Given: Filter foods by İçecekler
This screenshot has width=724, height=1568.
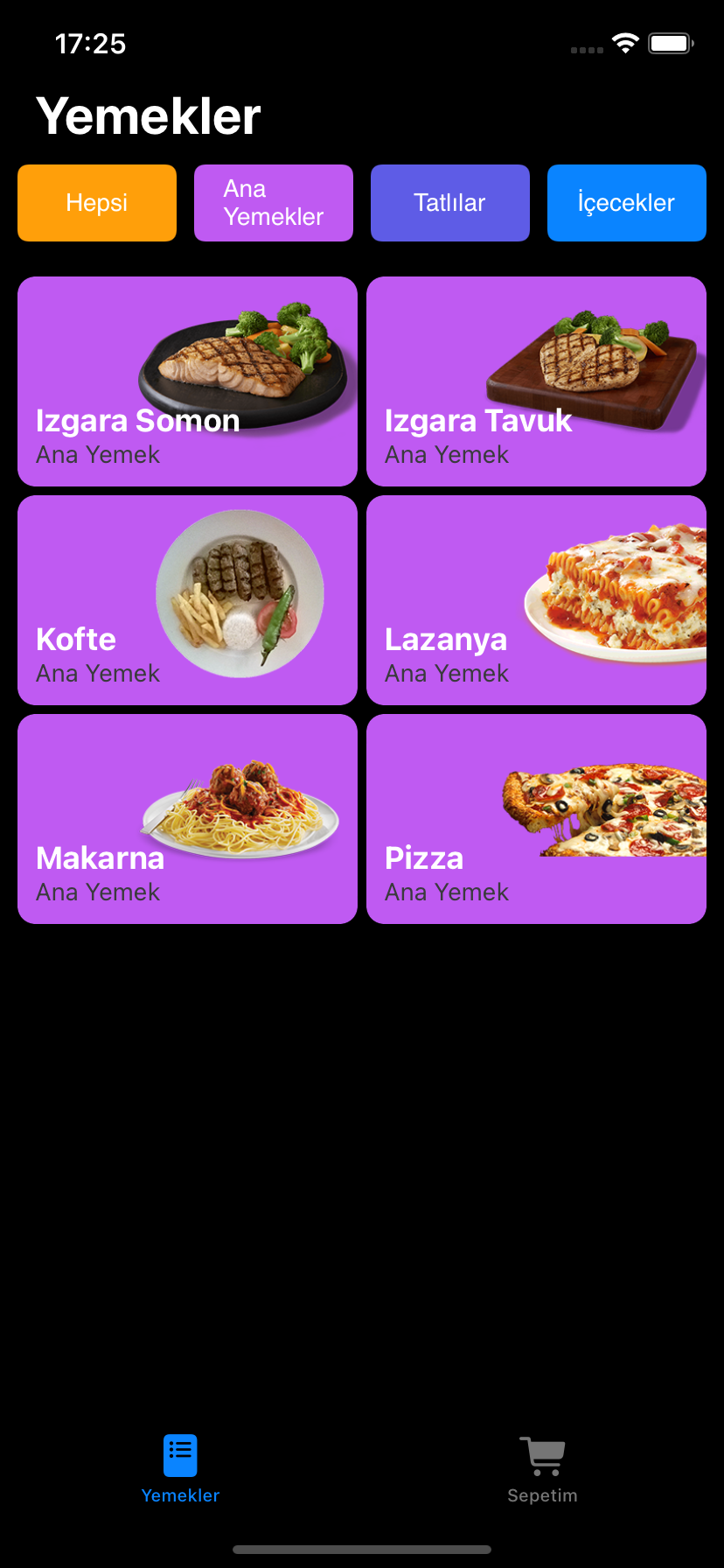Looking at the screenshot, I should [626, 203].
